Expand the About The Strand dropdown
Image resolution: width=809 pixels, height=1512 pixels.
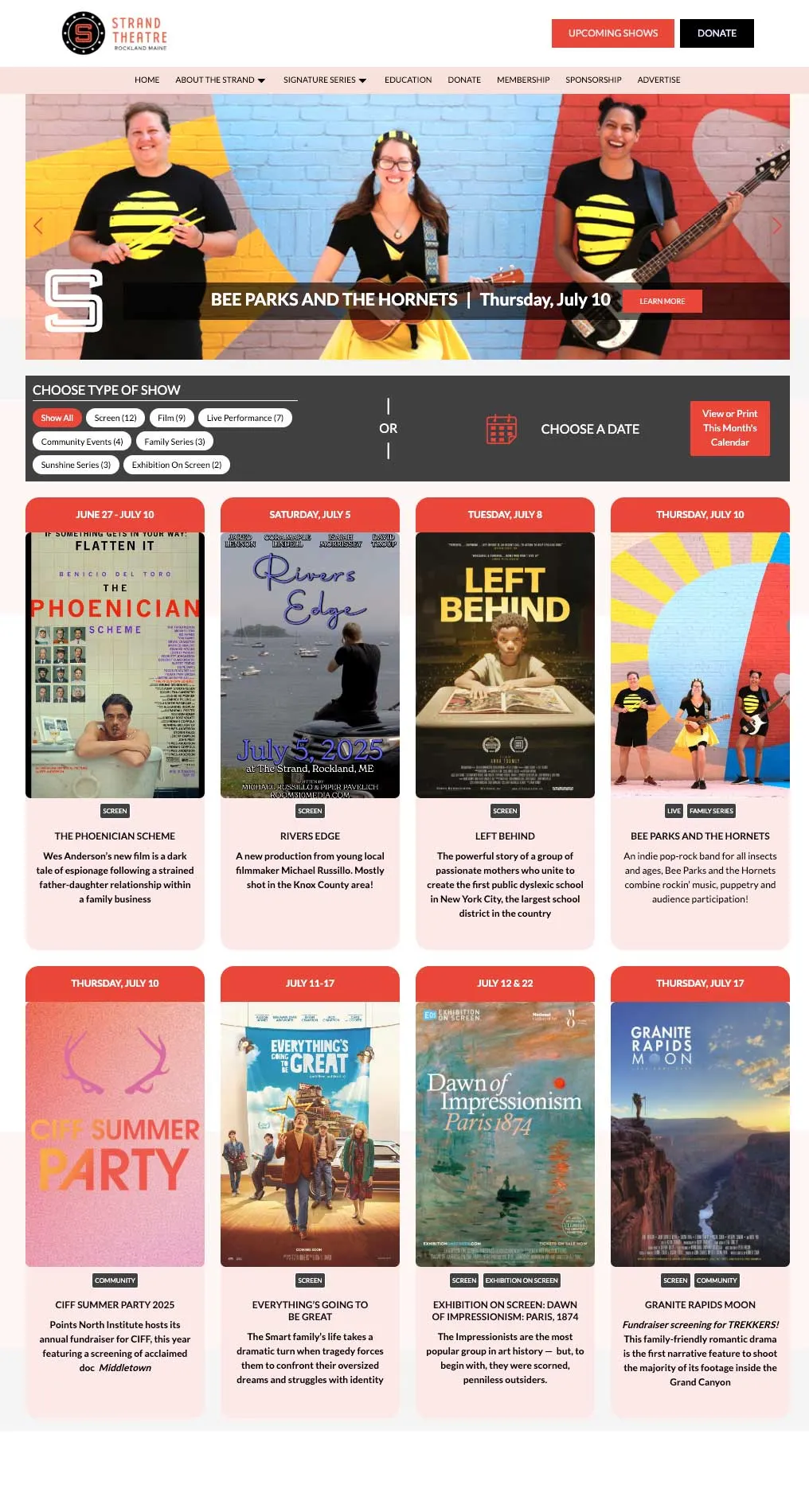pos(220,80)
